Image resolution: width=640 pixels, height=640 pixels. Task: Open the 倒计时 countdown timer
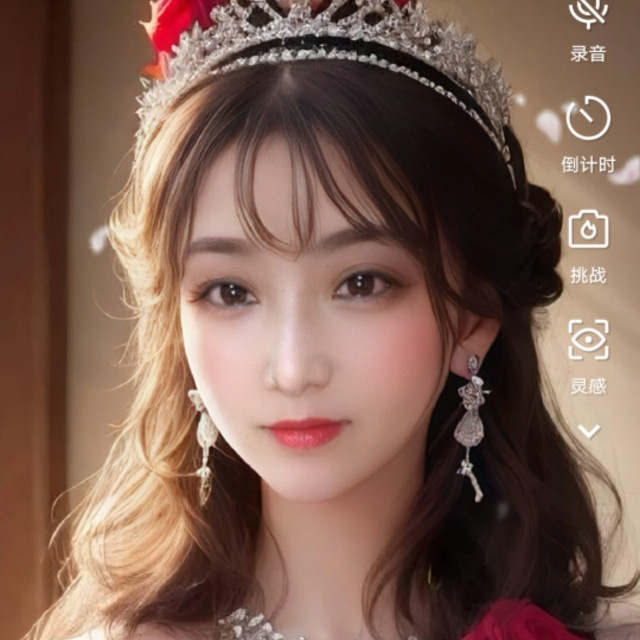588,120
